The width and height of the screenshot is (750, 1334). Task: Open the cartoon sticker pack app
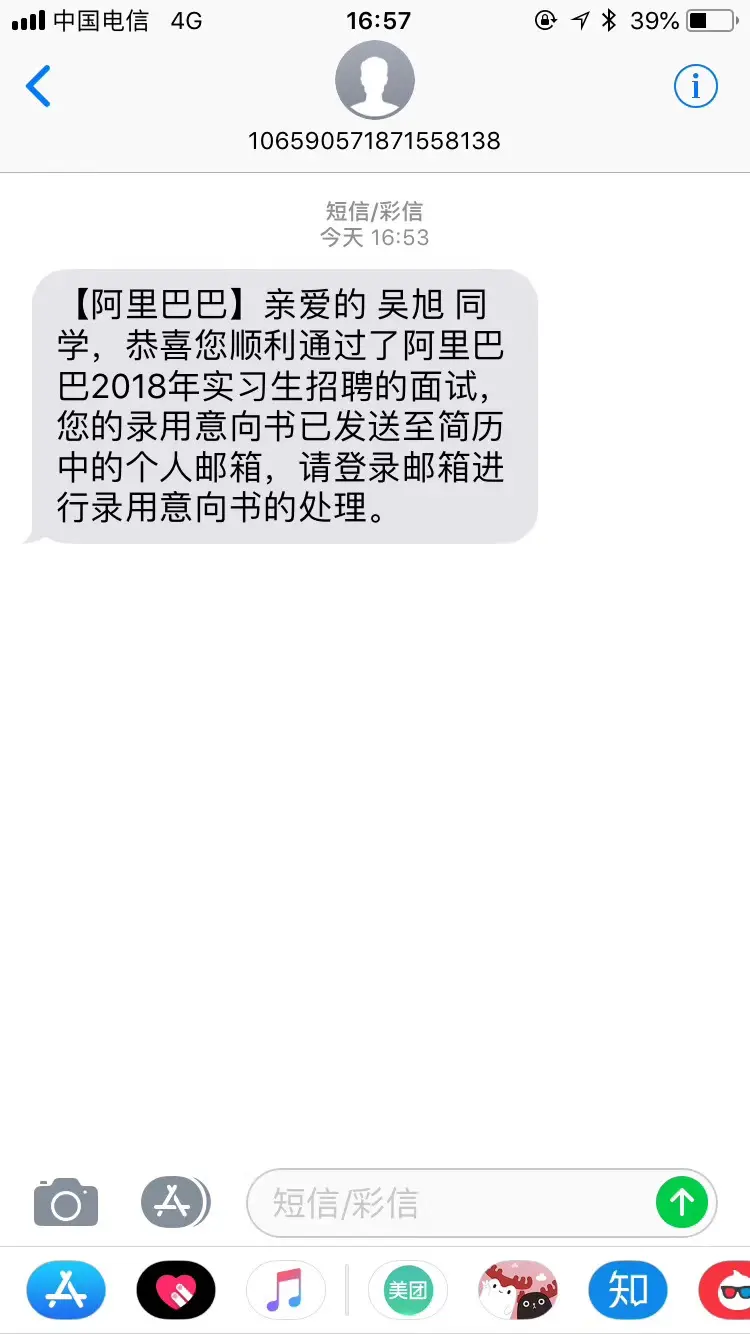(518, 1290)
